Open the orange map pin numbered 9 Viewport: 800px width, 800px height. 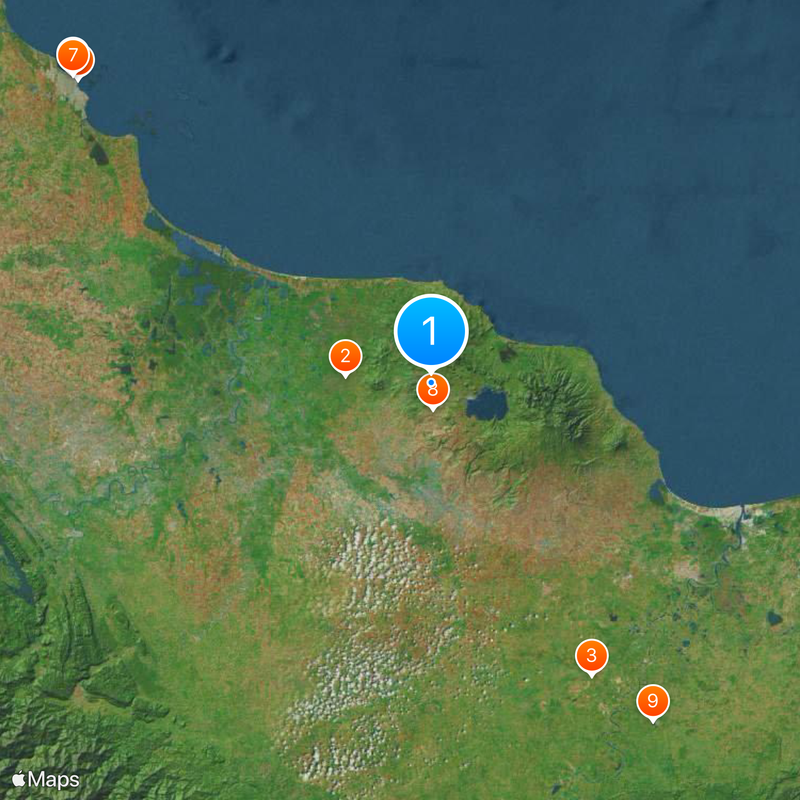click(x=653, y=701)
